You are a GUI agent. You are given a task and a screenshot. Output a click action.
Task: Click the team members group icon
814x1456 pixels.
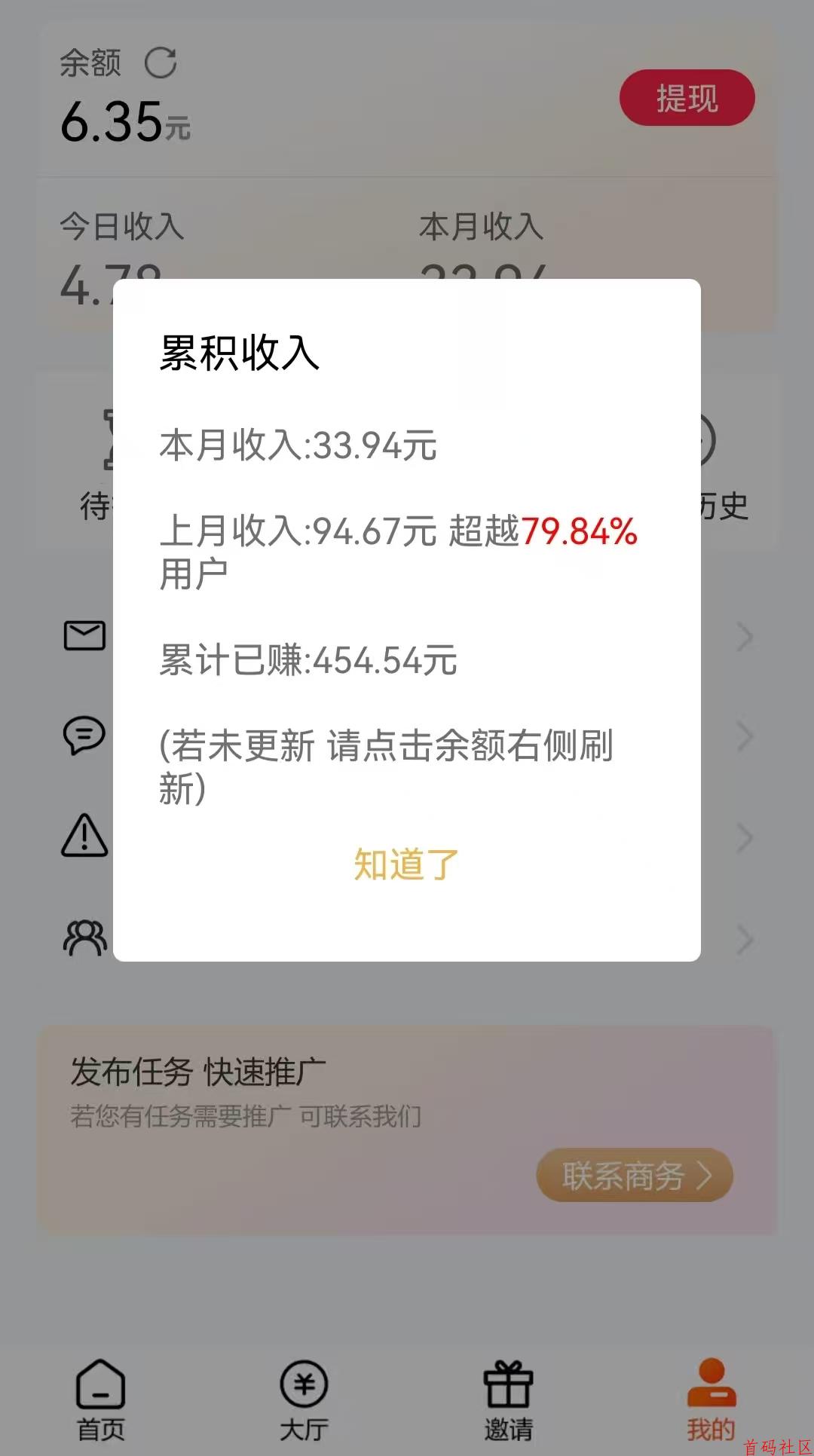point(85,938)
